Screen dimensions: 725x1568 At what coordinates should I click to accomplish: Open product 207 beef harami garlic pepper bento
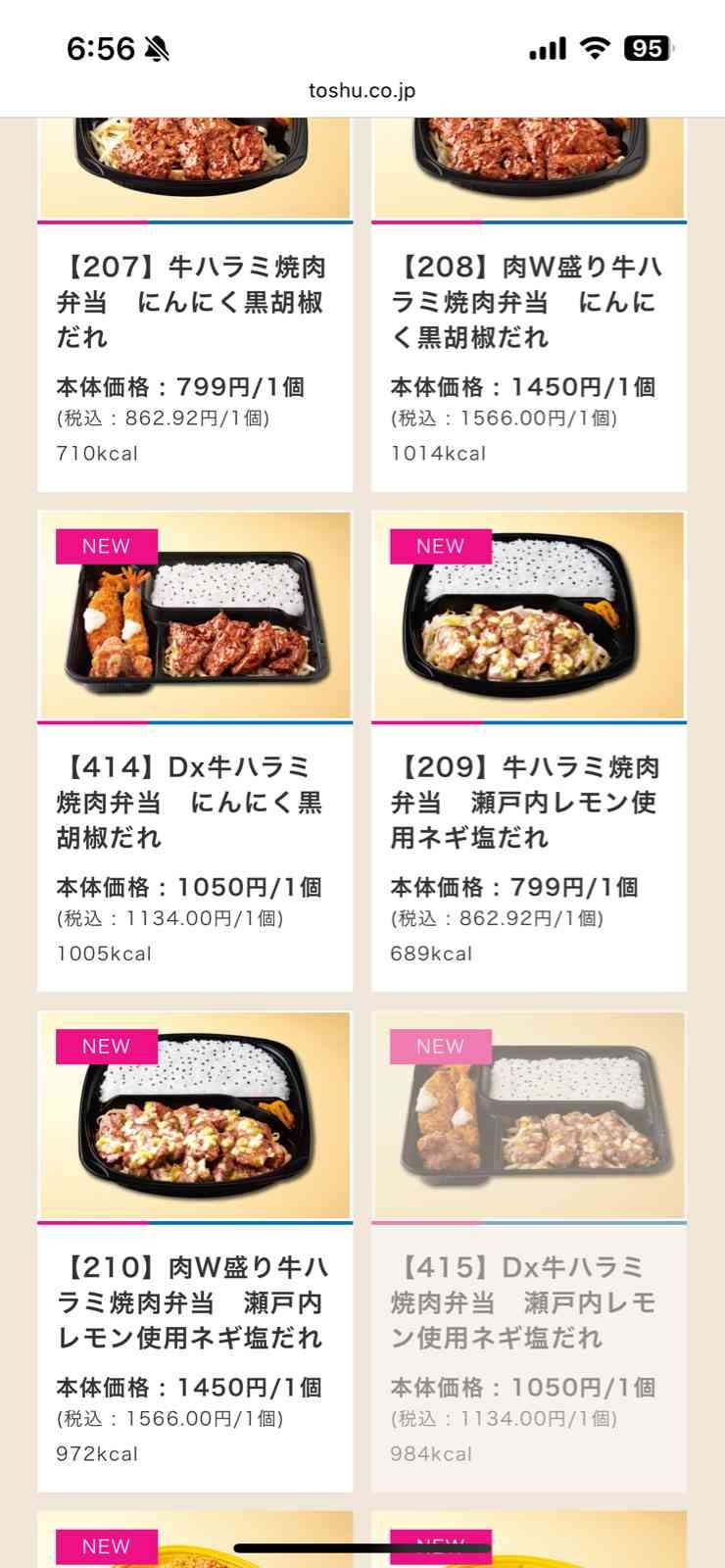tap(194, 302)
